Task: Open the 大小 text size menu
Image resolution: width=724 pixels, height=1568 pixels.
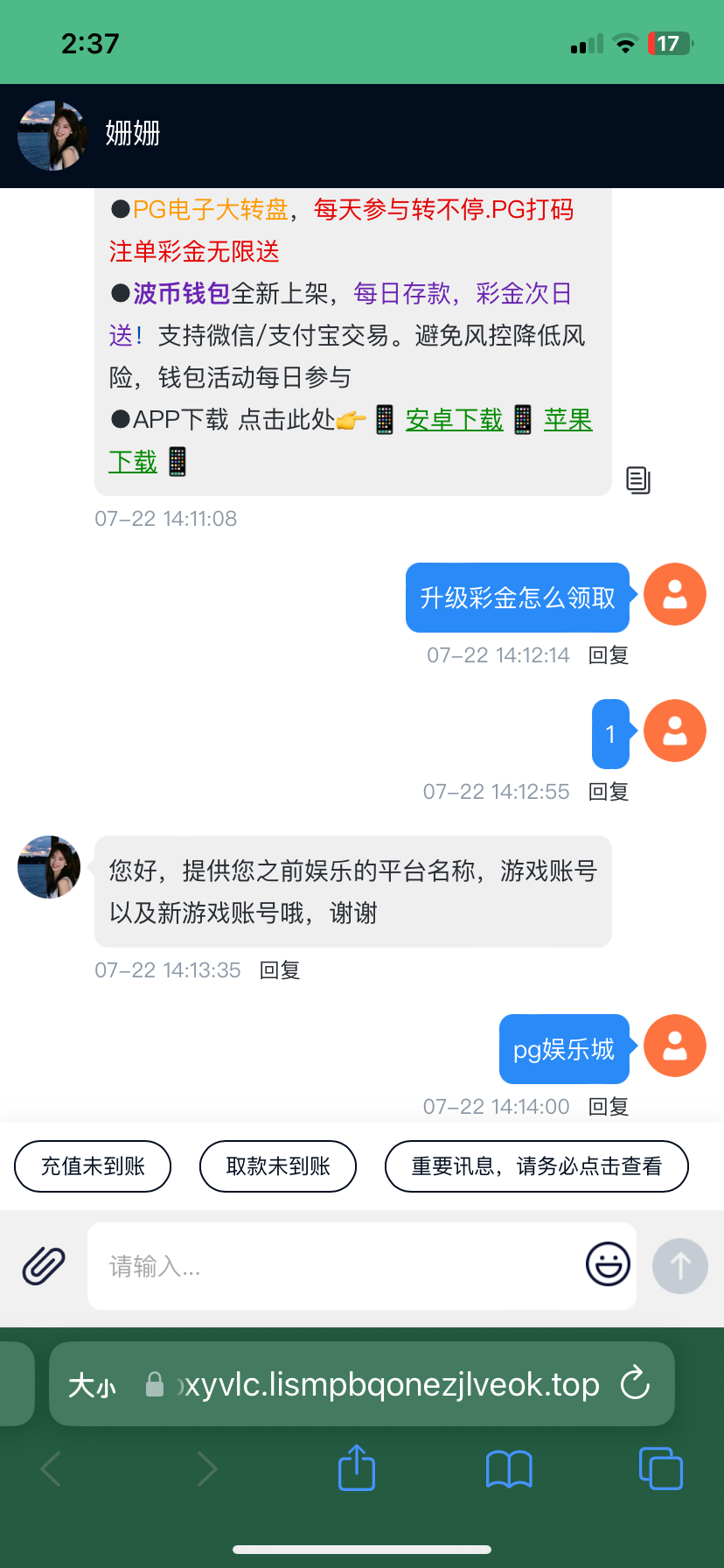Action: [x=92, y=1383]
